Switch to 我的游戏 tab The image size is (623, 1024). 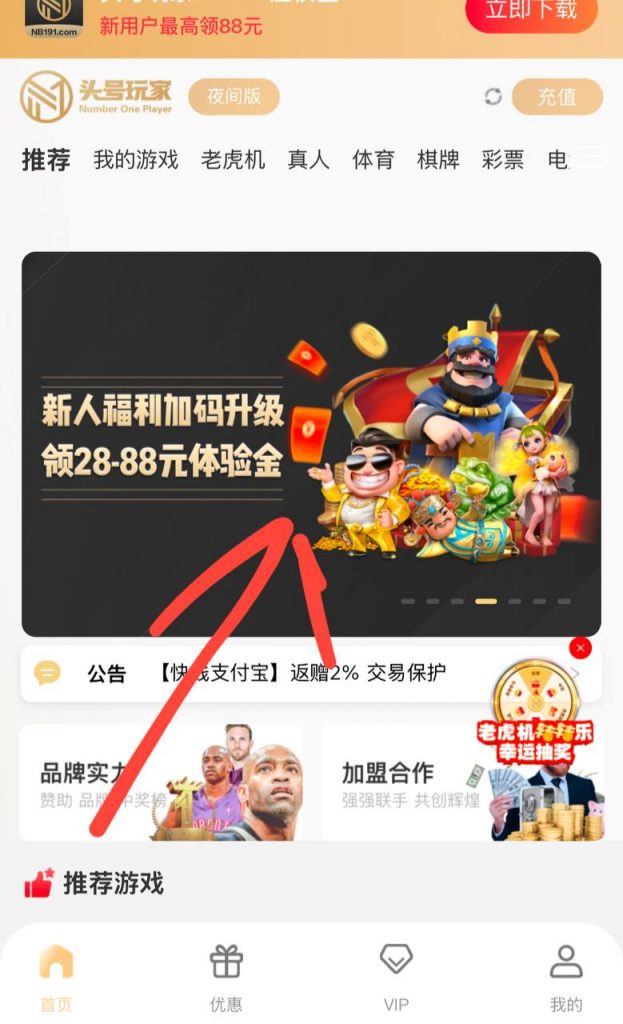135,159
